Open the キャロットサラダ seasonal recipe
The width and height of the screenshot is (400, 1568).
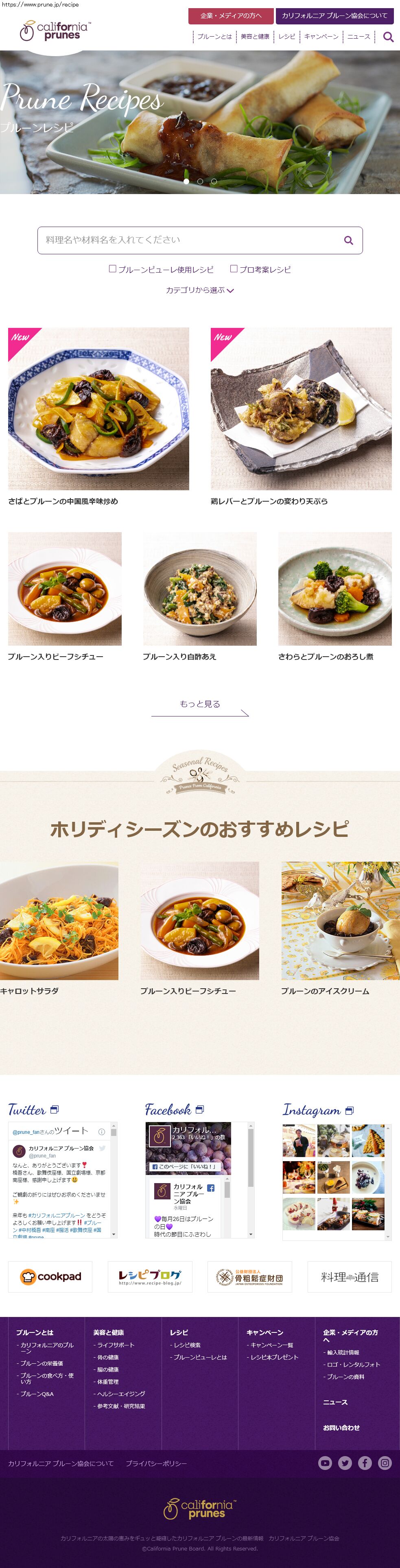pyautogui.click(x=59, y=920)
